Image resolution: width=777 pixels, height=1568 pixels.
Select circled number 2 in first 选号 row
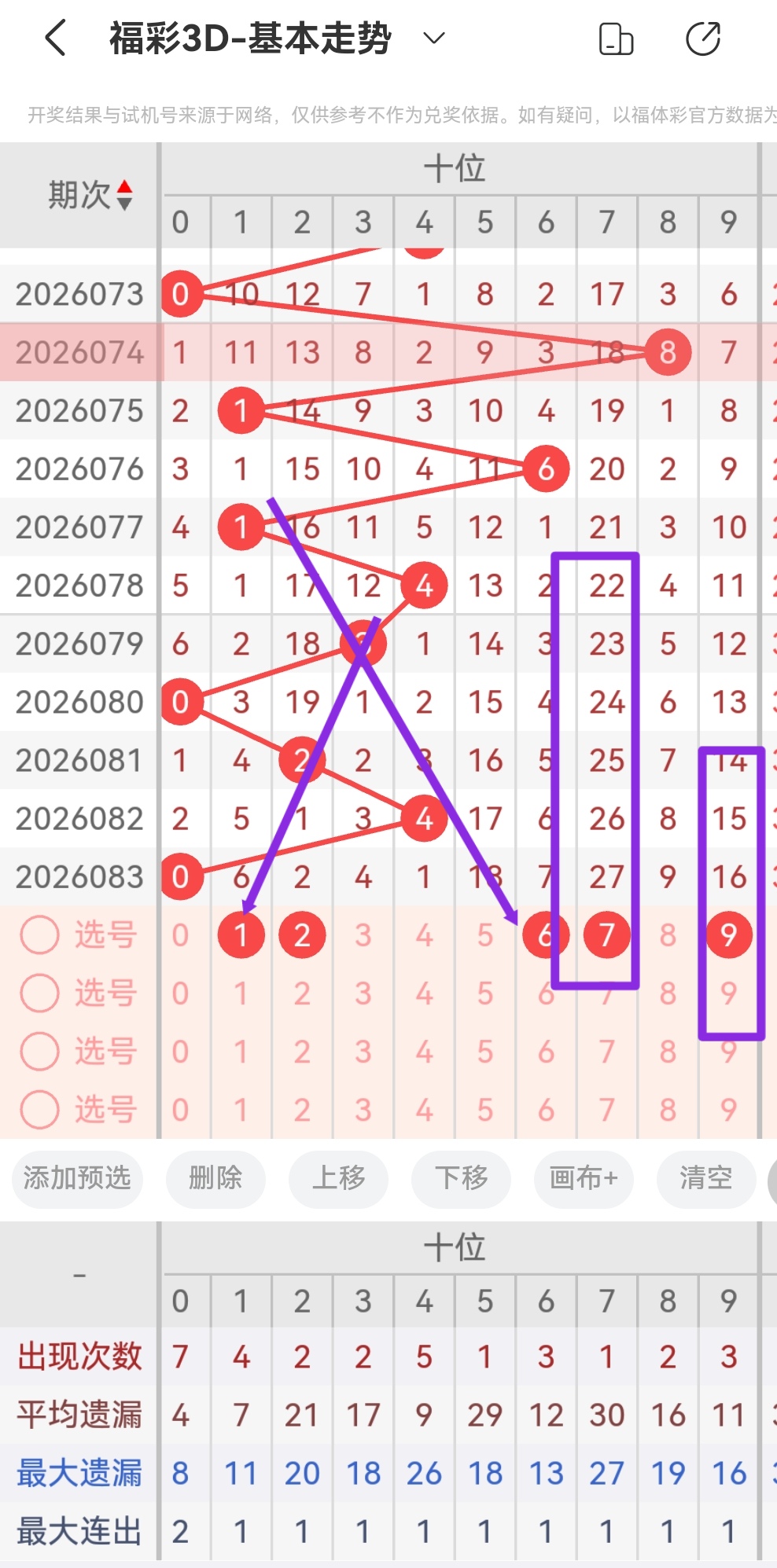[x=302, y=935]
